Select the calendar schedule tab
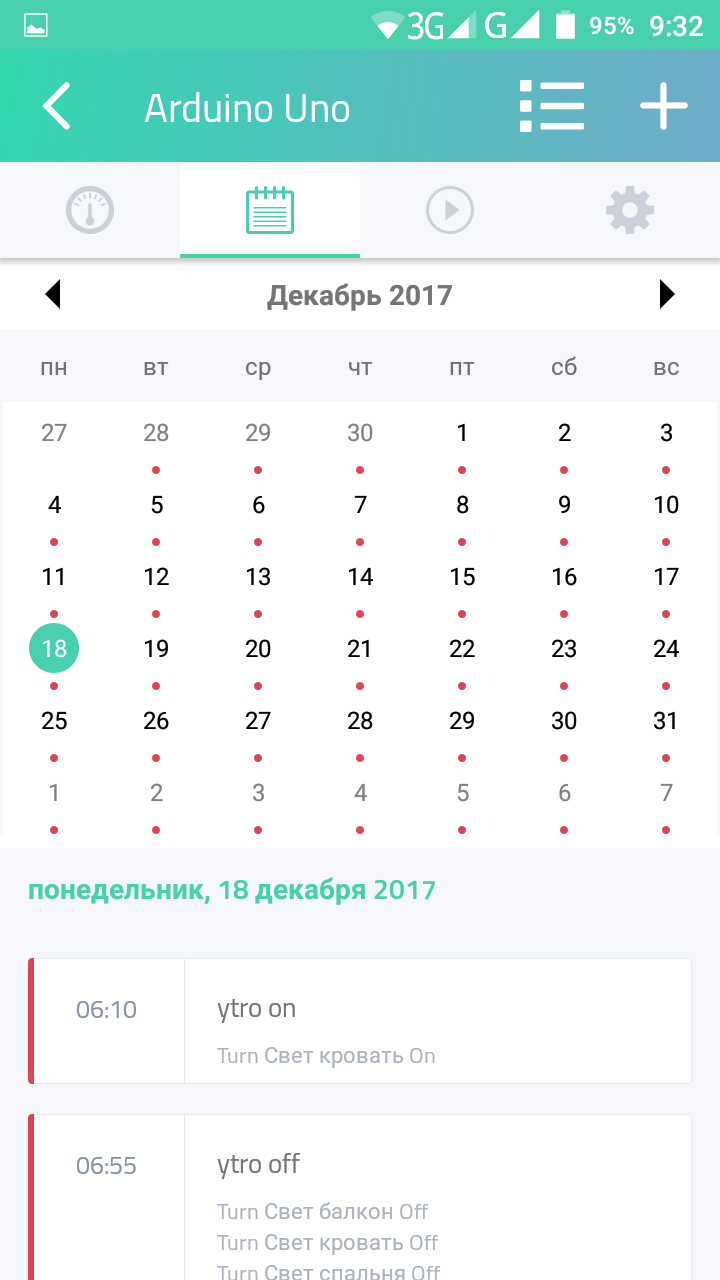The width and height of the screenshot is (720, 1280). coord(270,211)
